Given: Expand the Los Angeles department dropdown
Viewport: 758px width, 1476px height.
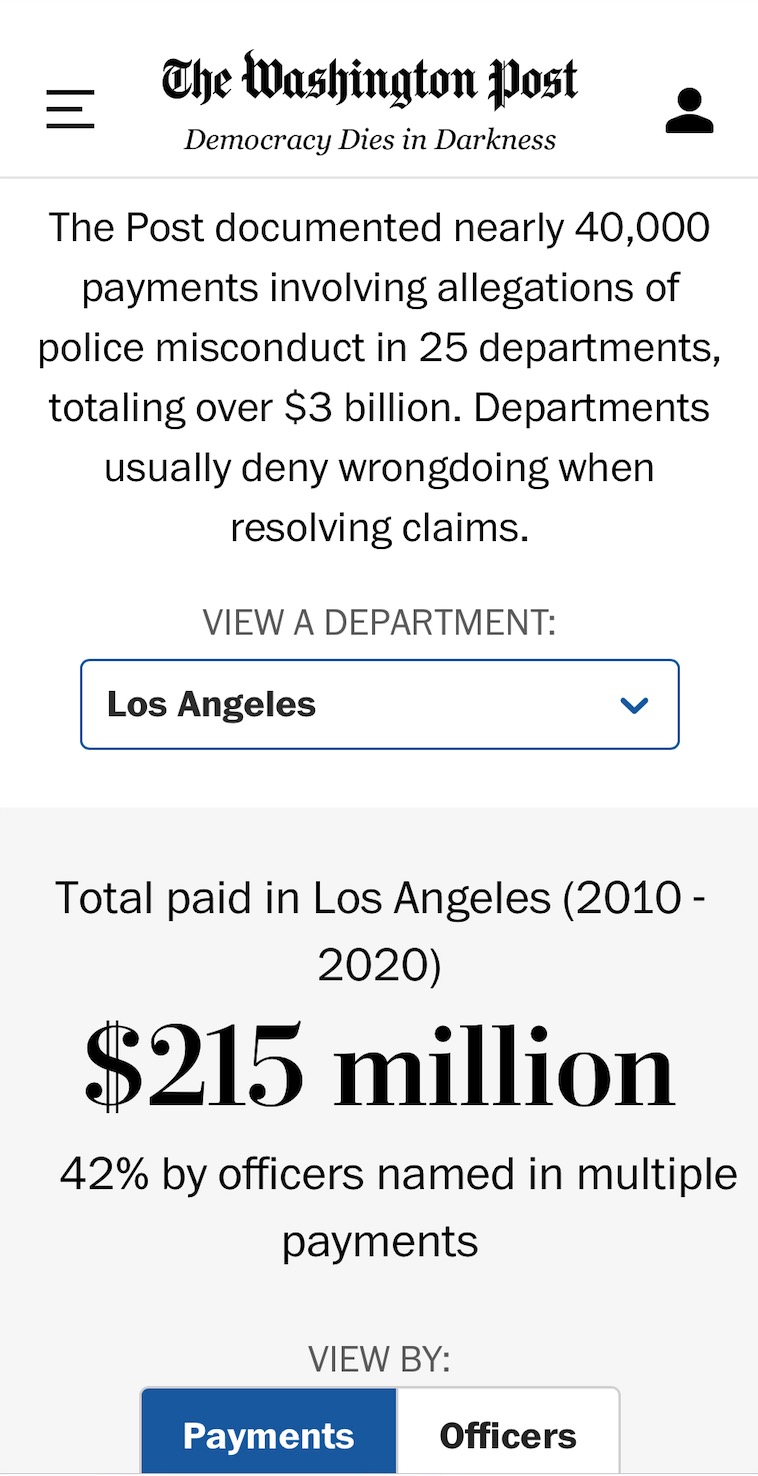Looking at the screenshot, I should coord(380,704).
